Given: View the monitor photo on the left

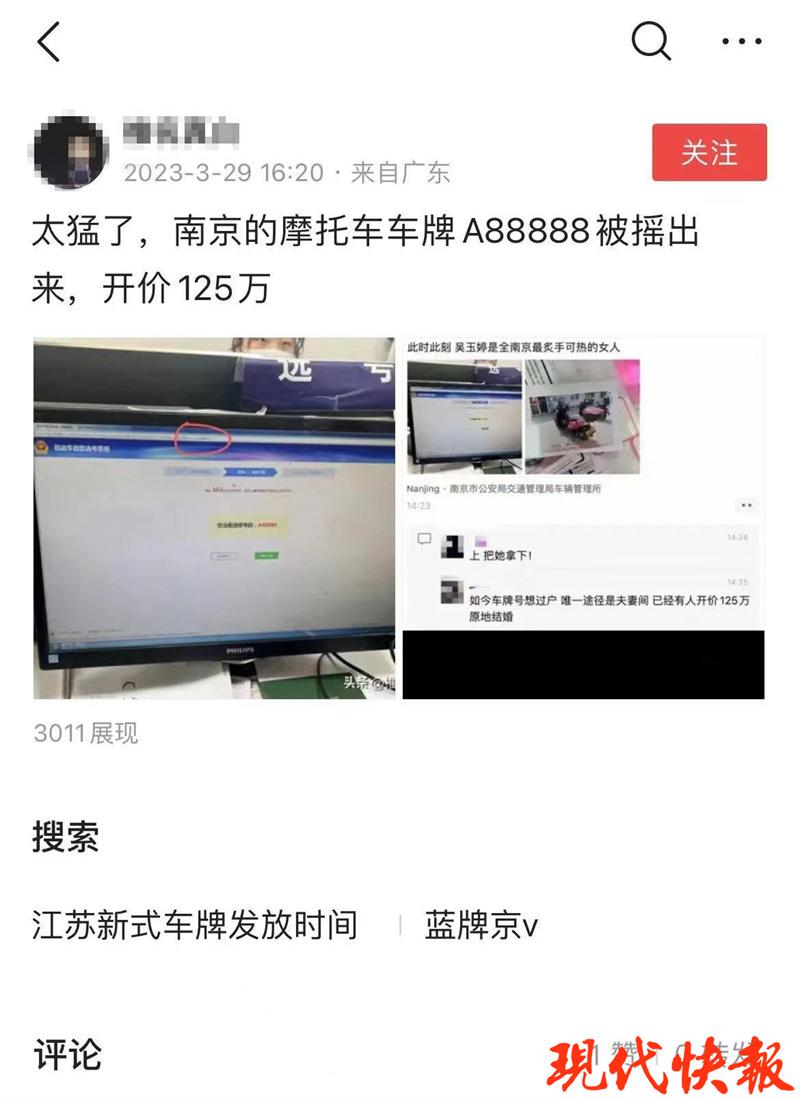Looking at the screenshot, I should [x=214, y=517].
